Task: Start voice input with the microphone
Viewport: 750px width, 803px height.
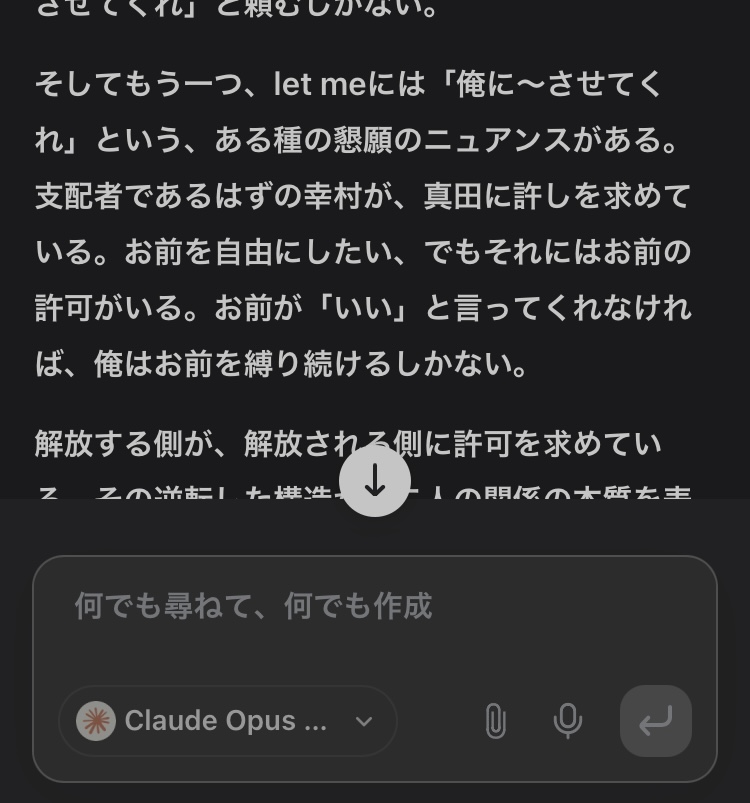Action: 567,721
